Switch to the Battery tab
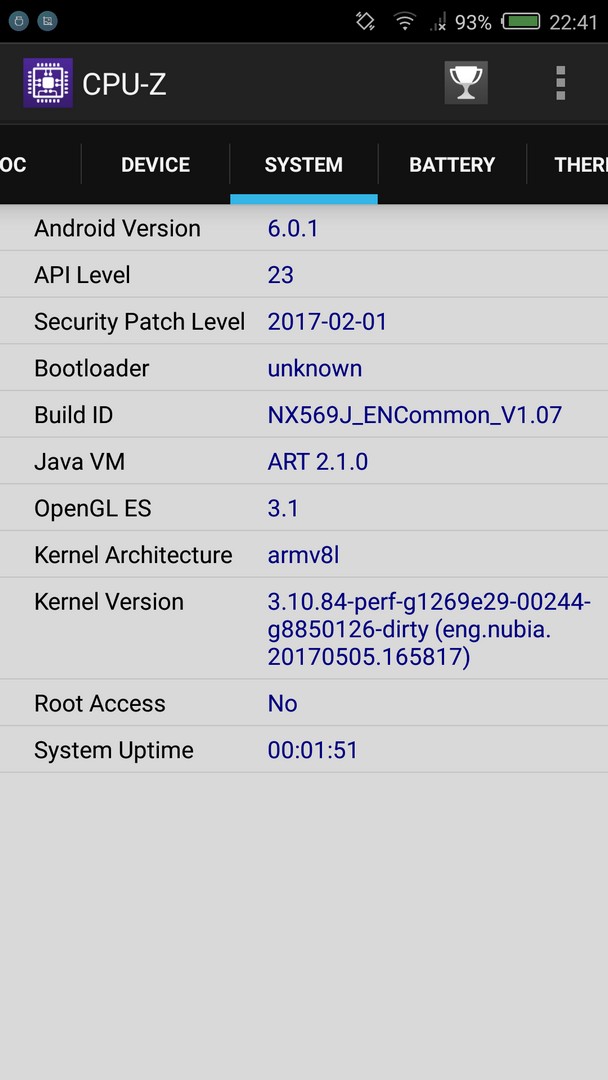Screen dimensions: 608x1080 pyautogui.click(x=452, y=165)
